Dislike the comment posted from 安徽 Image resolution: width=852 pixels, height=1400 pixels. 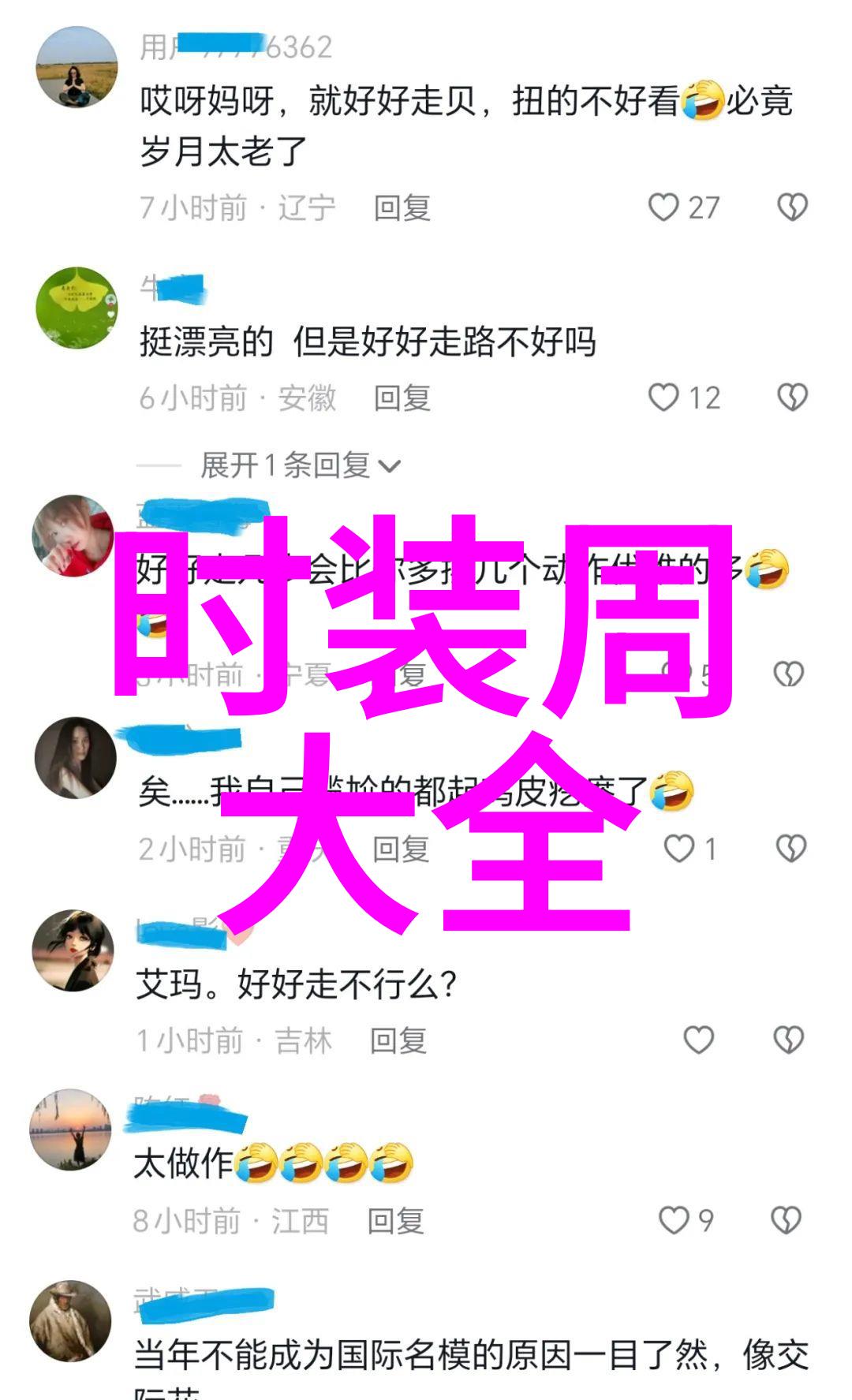792,398
